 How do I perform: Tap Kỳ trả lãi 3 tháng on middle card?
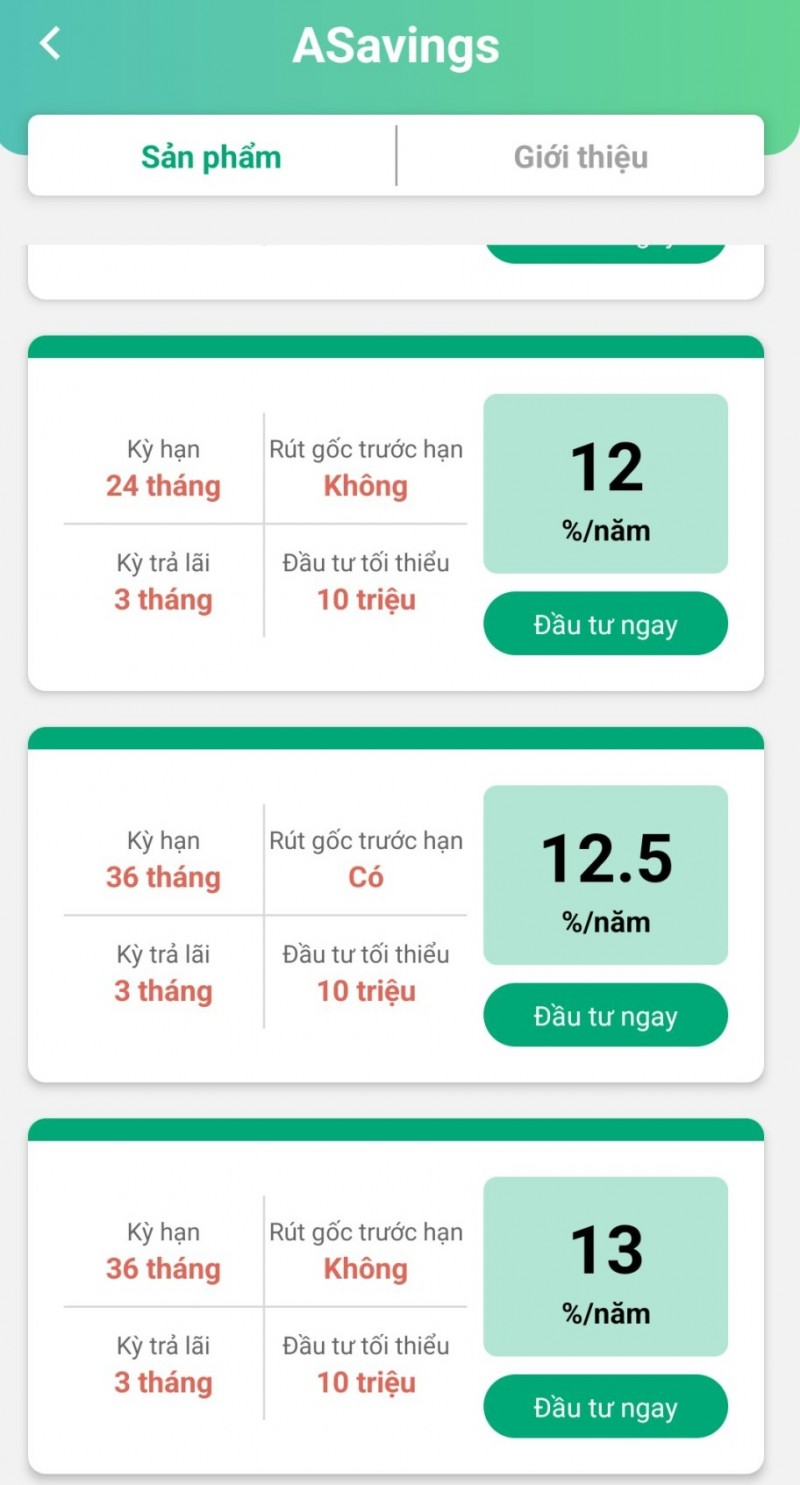[x=162, y=973]
